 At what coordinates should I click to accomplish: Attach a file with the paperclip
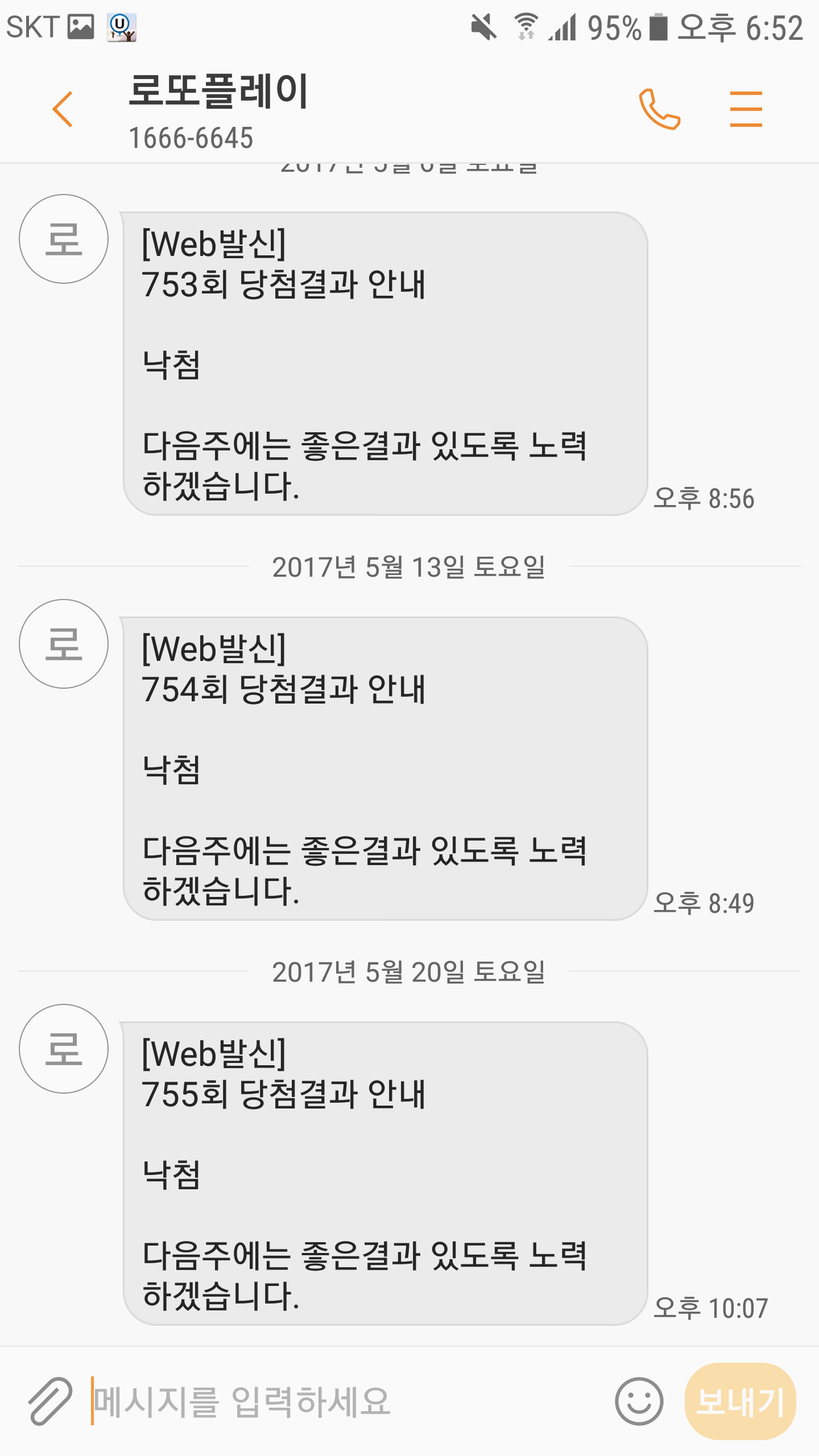50,1400
